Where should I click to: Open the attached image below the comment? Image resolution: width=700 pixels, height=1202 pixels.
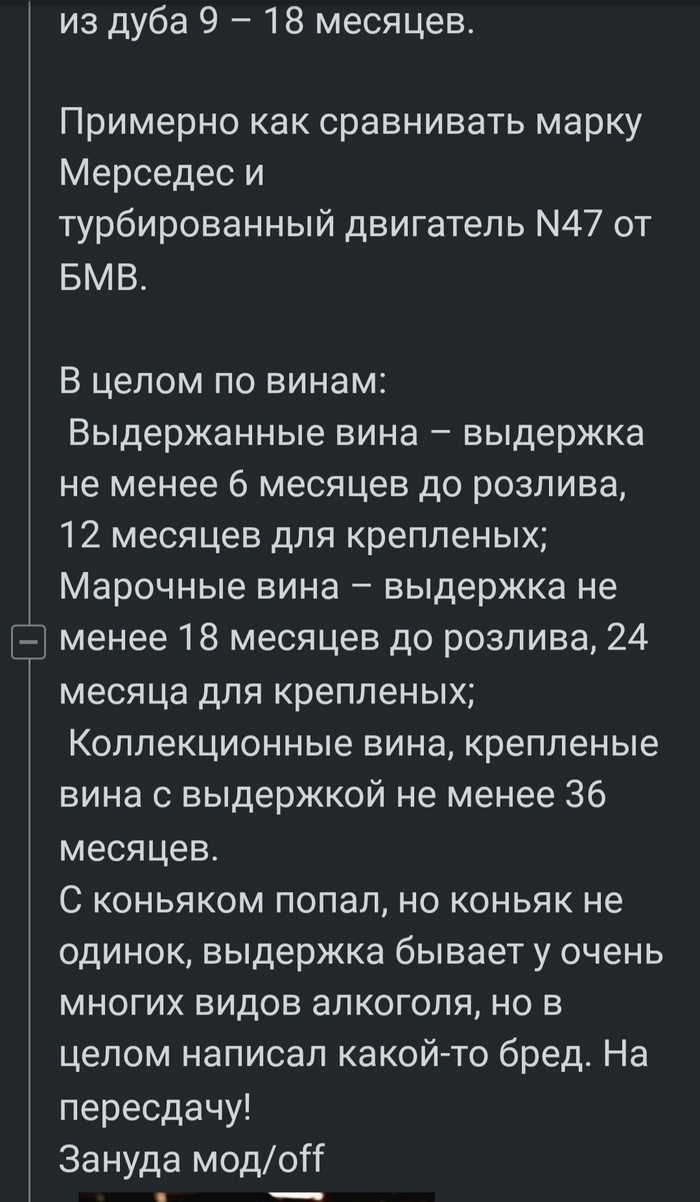(x=256, y=1195)
